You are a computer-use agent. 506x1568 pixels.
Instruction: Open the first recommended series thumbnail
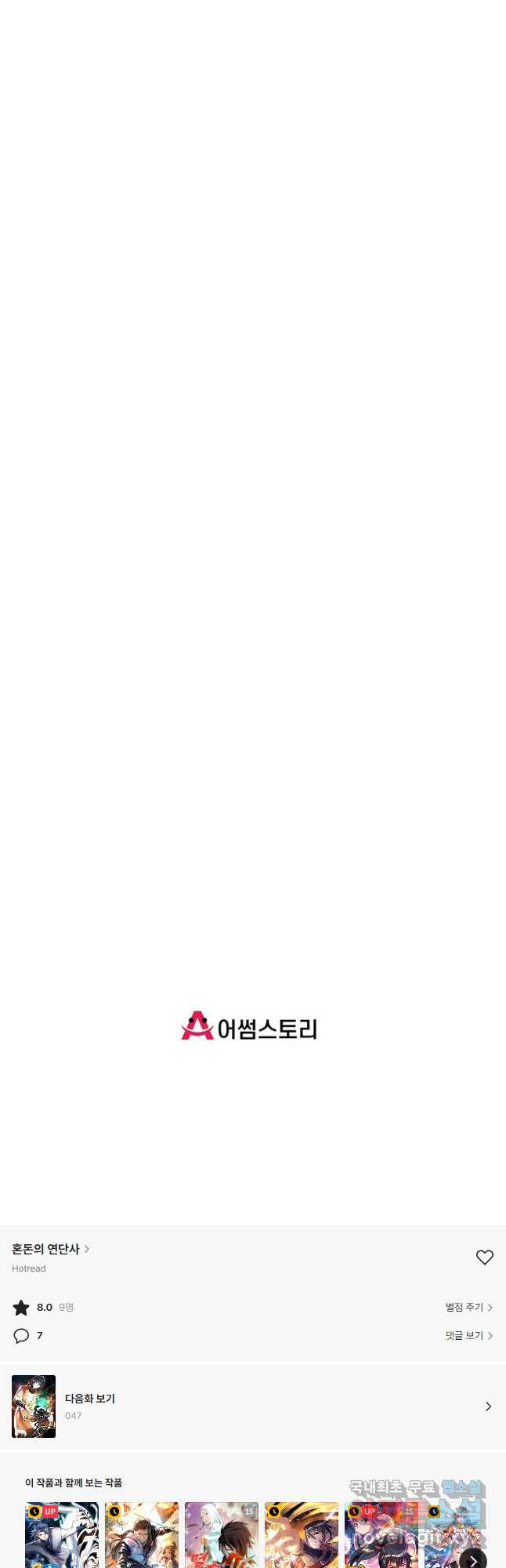(x=62, y=1535)
